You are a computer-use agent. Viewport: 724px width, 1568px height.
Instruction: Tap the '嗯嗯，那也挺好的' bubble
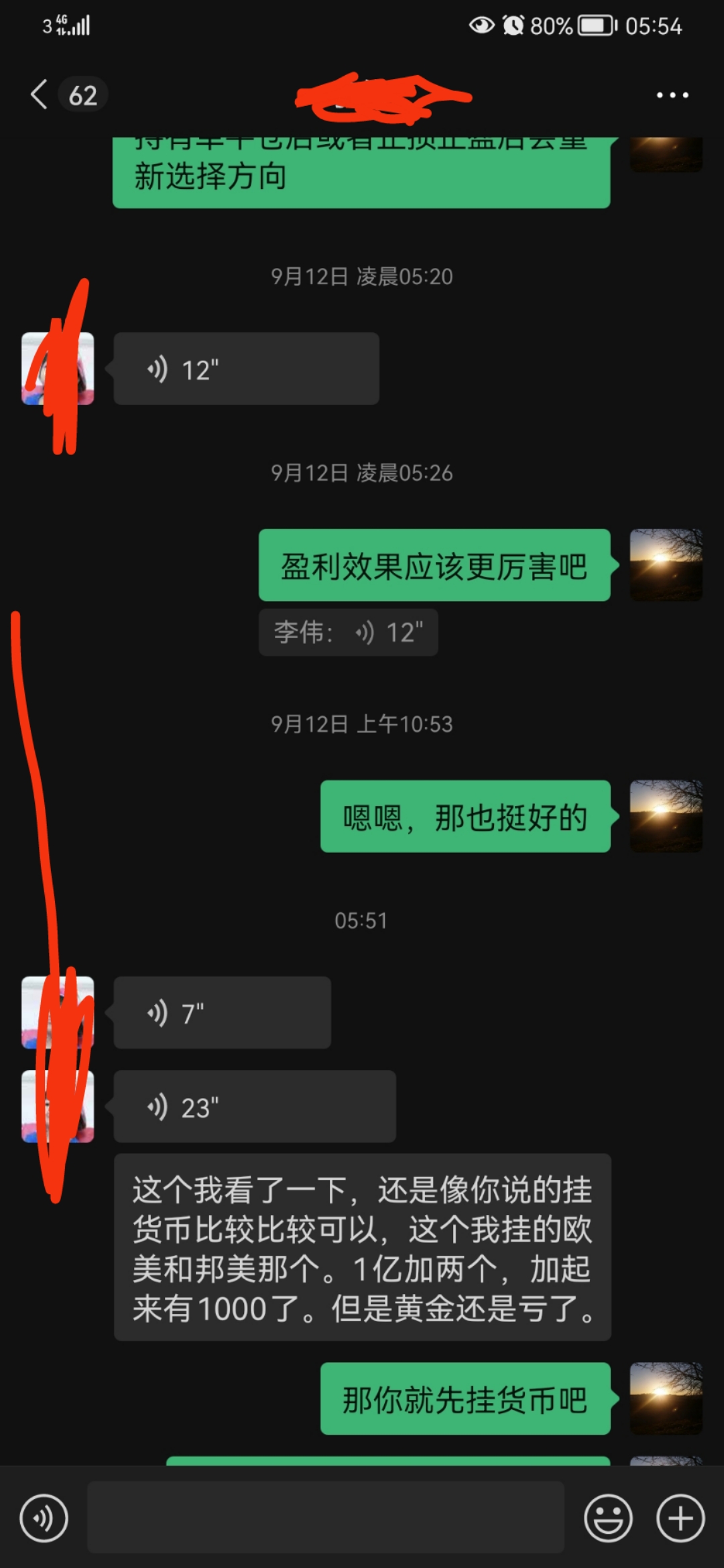tap(465, 817)
